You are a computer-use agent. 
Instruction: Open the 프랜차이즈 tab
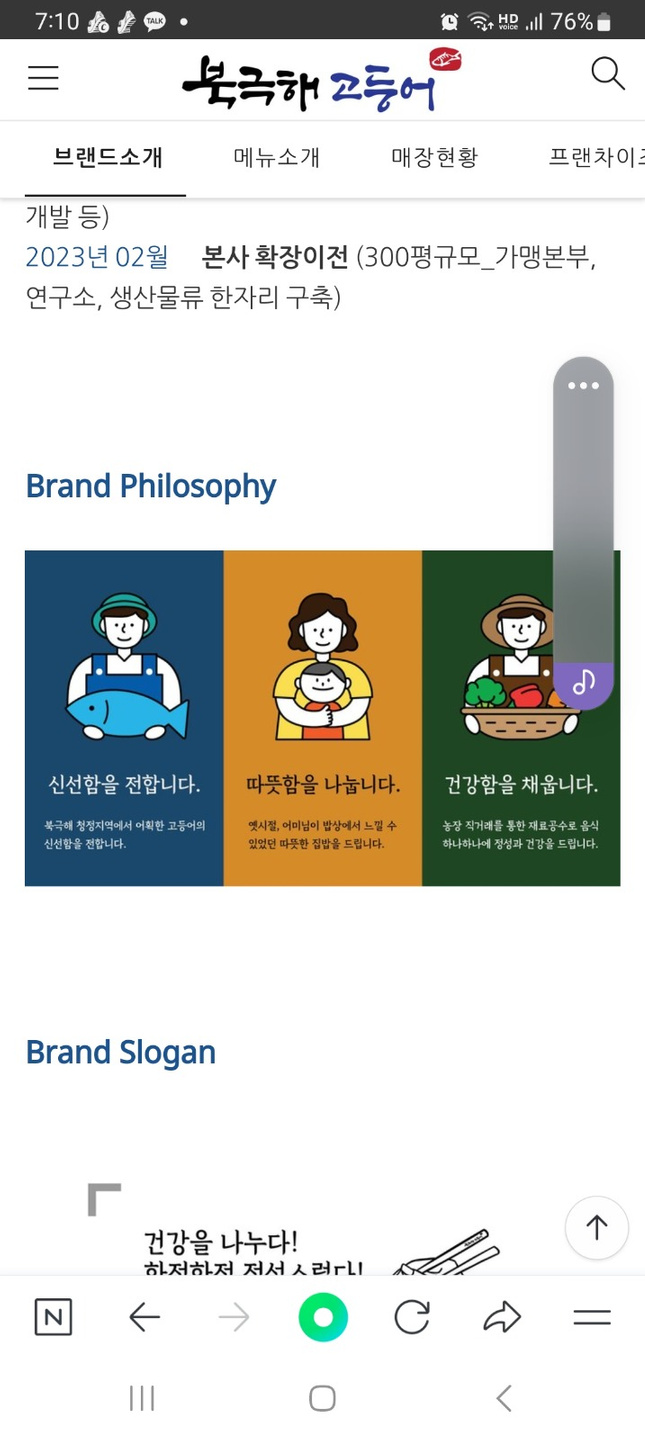click(x=596, y=157)
